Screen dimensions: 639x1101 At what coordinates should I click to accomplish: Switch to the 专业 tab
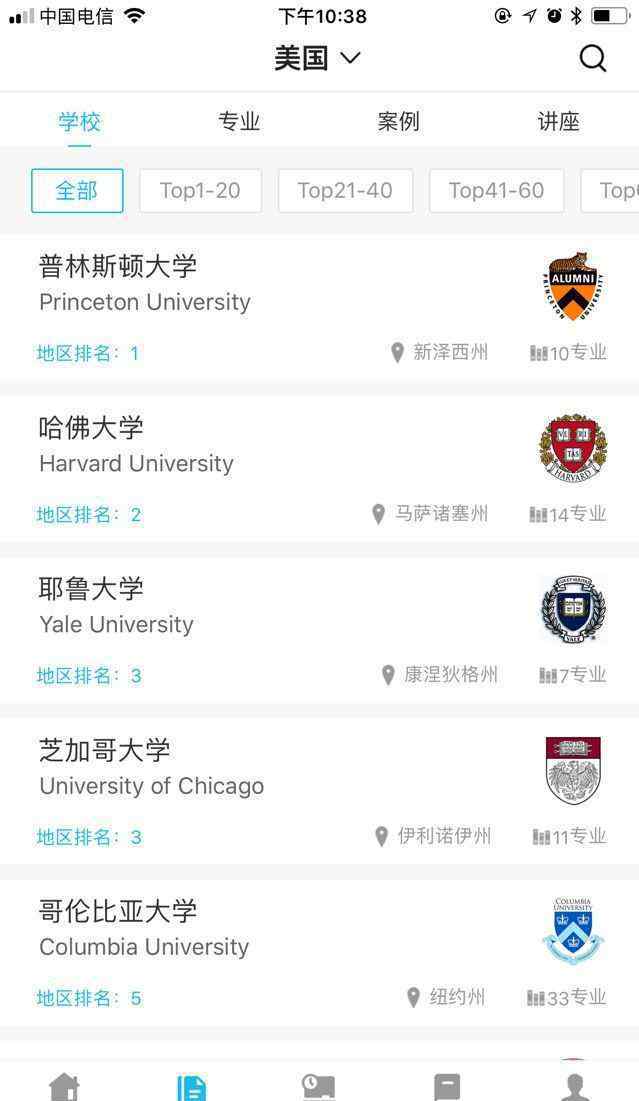[x=239, y=121]
